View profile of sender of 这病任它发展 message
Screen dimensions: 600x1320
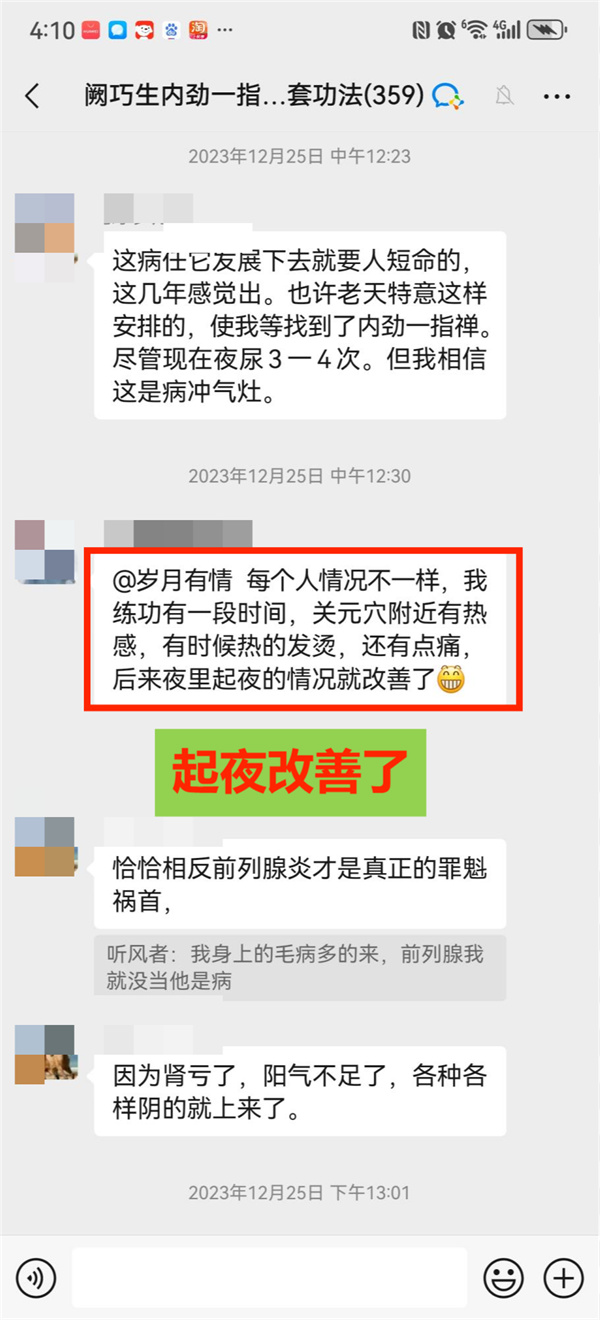45,238
